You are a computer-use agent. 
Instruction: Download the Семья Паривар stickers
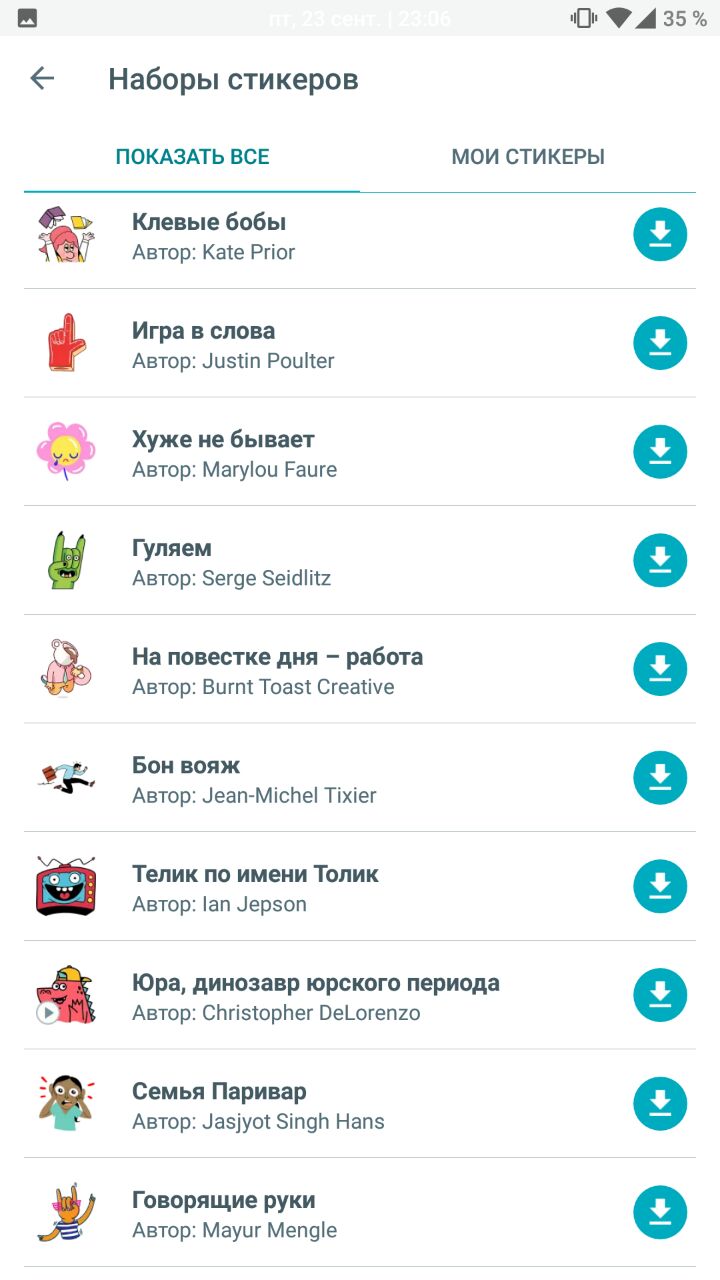coord(660,1104)
